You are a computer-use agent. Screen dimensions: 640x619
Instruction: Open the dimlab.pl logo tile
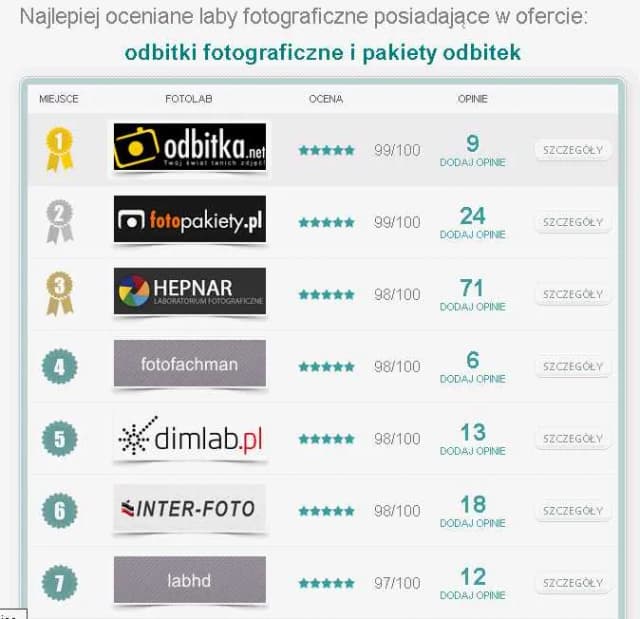pos(190,437)
